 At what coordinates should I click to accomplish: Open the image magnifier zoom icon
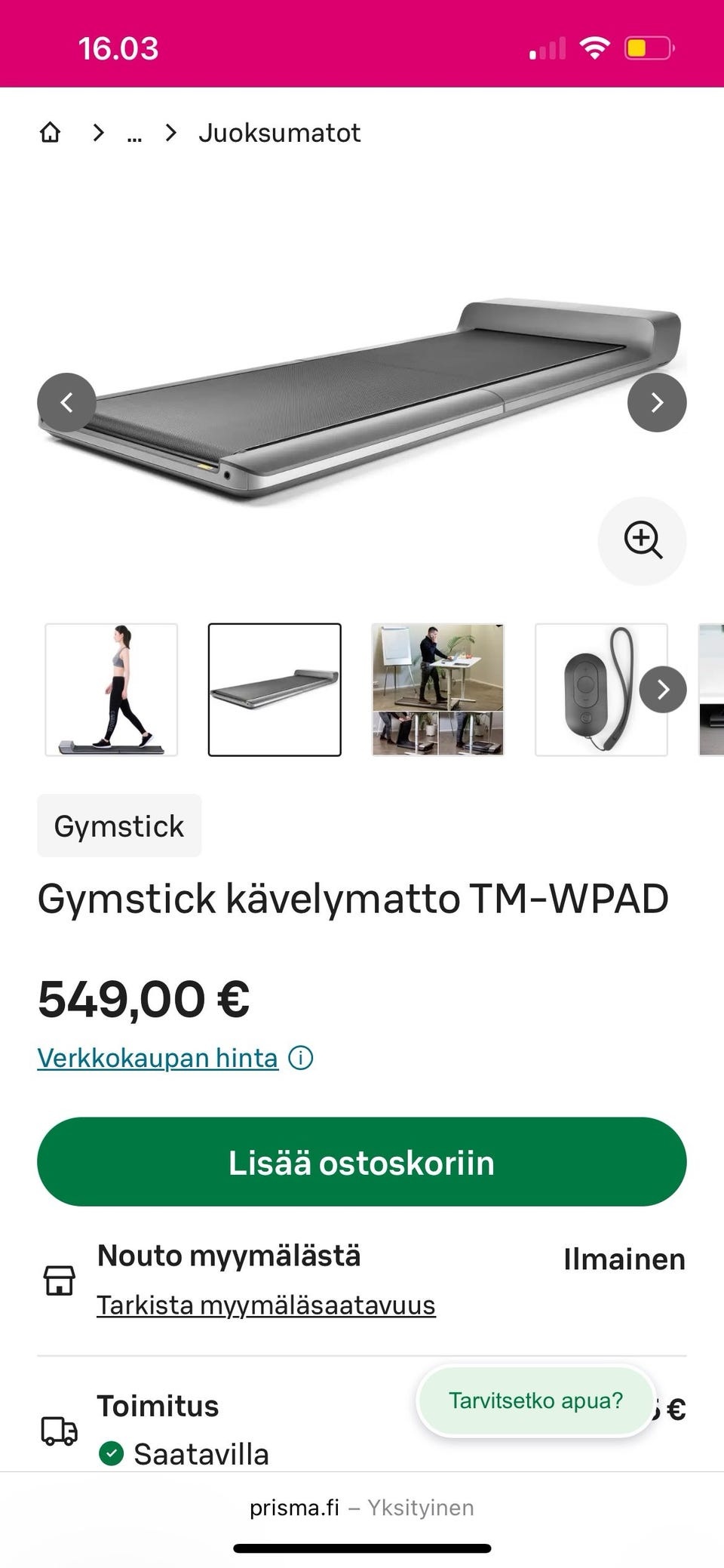(x=641, y=540)
